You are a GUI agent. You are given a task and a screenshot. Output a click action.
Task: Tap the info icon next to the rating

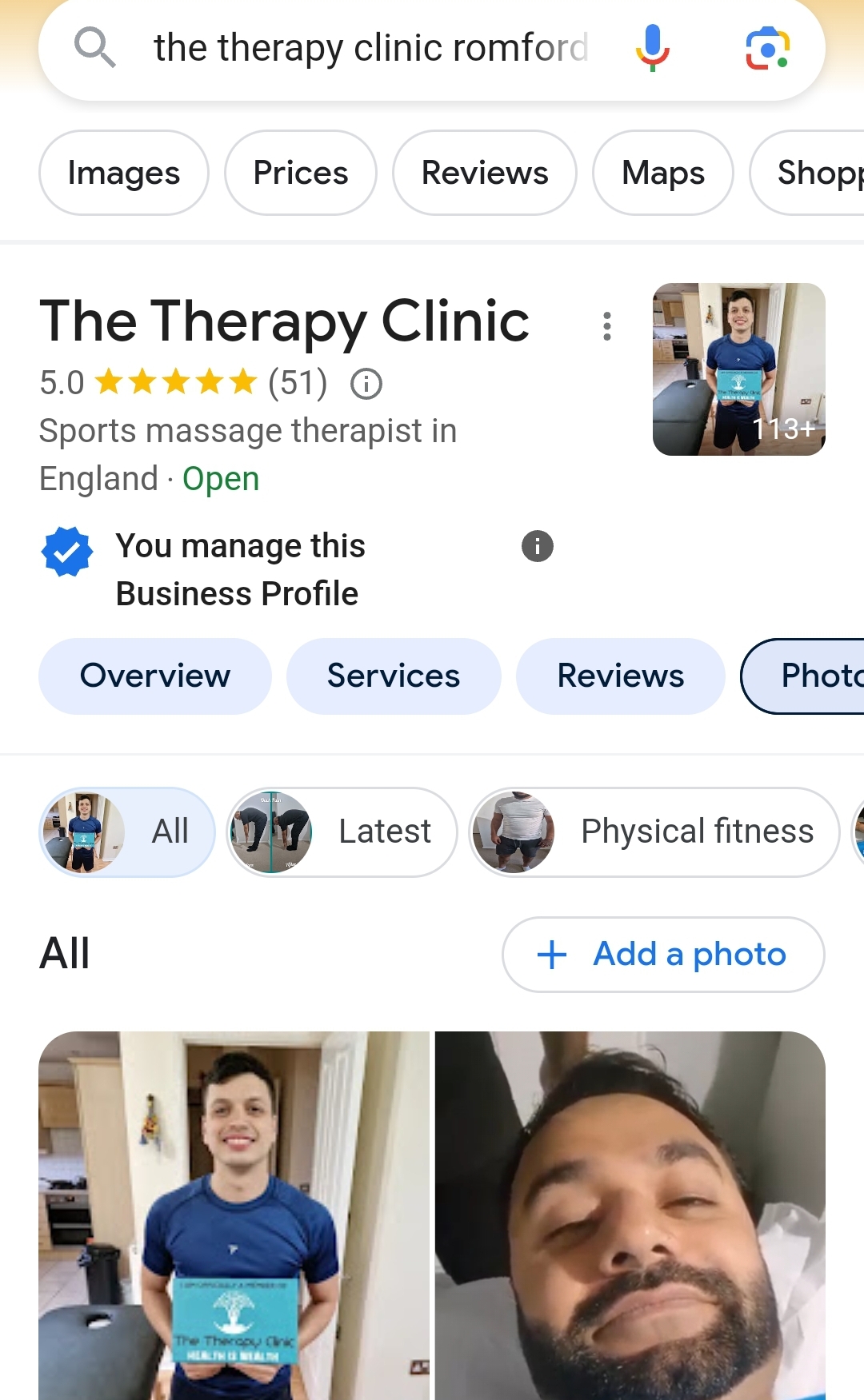367,382
